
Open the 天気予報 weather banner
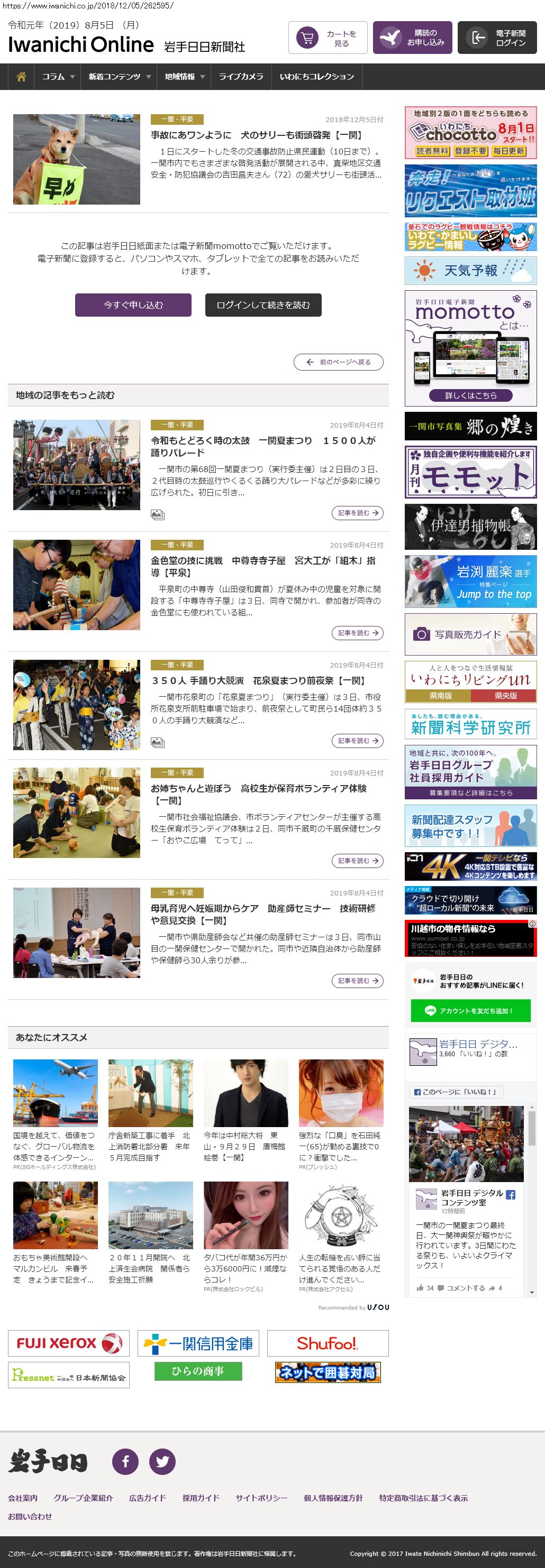click(470, 270)
